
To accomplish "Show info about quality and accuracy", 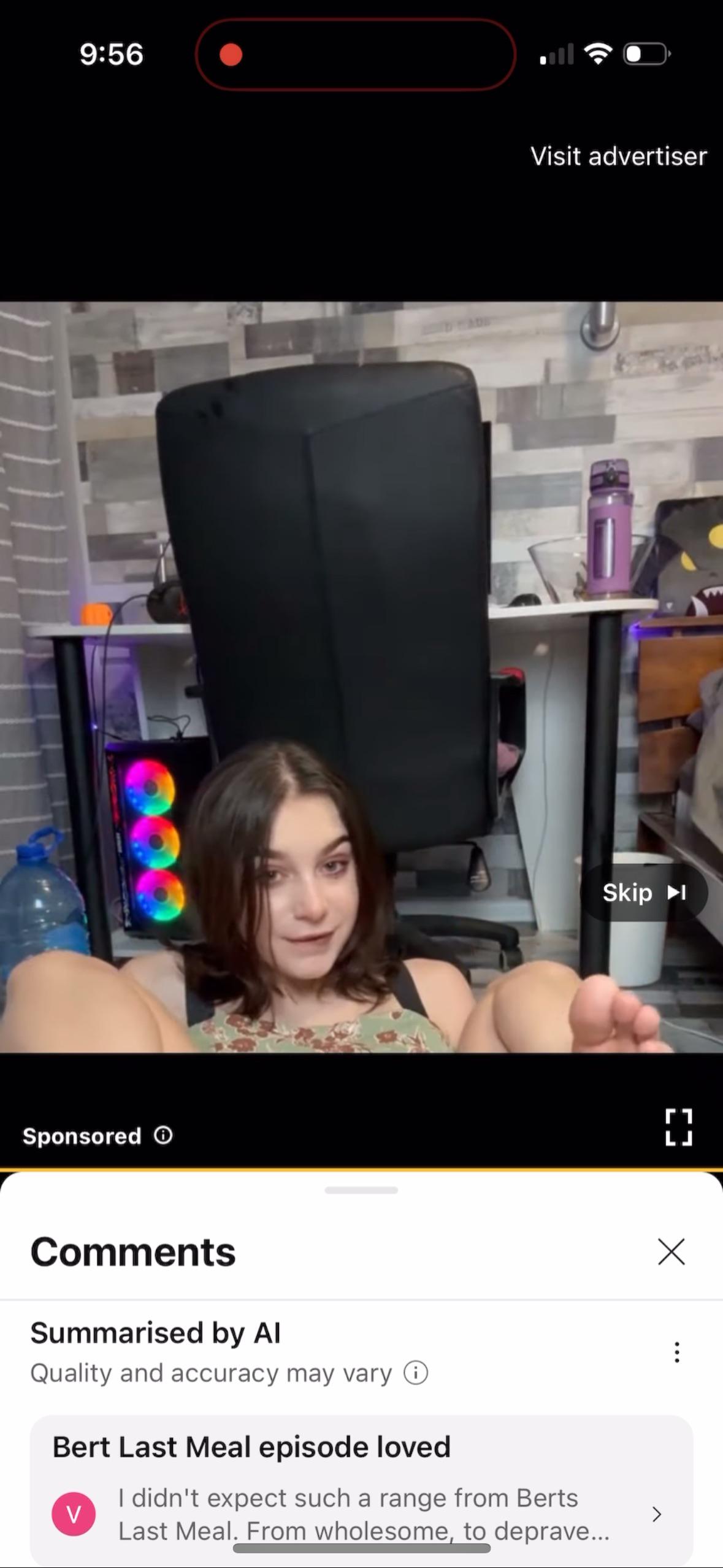I will tap(416, 1372).
